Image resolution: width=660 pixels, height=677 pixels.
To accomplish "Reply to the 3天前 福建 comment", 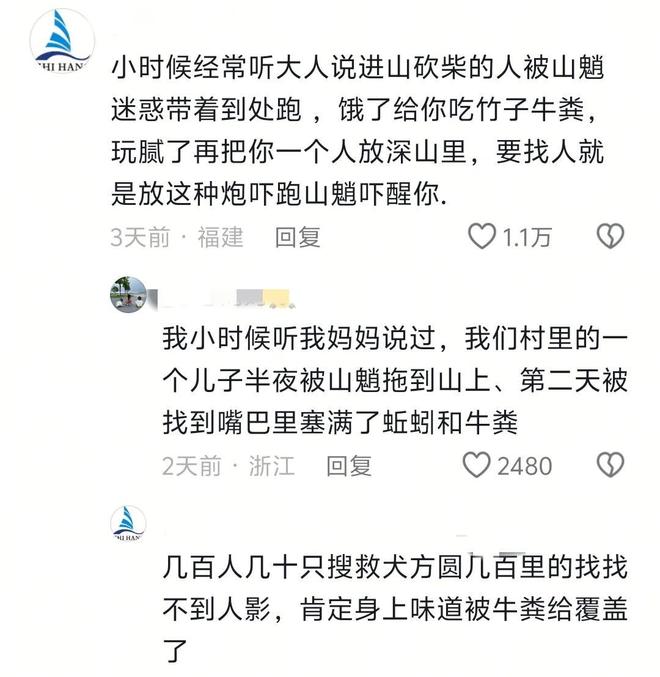I will coord(298,237).
